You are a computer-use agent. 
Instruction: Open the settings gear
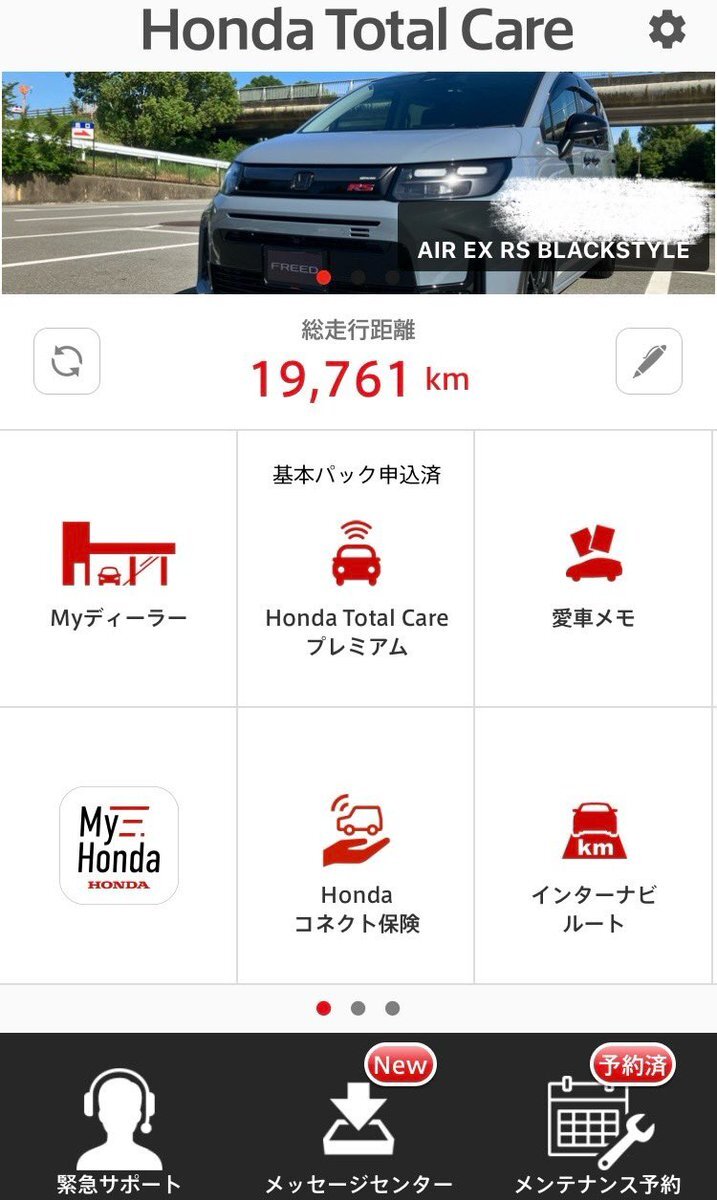[667, 30]
